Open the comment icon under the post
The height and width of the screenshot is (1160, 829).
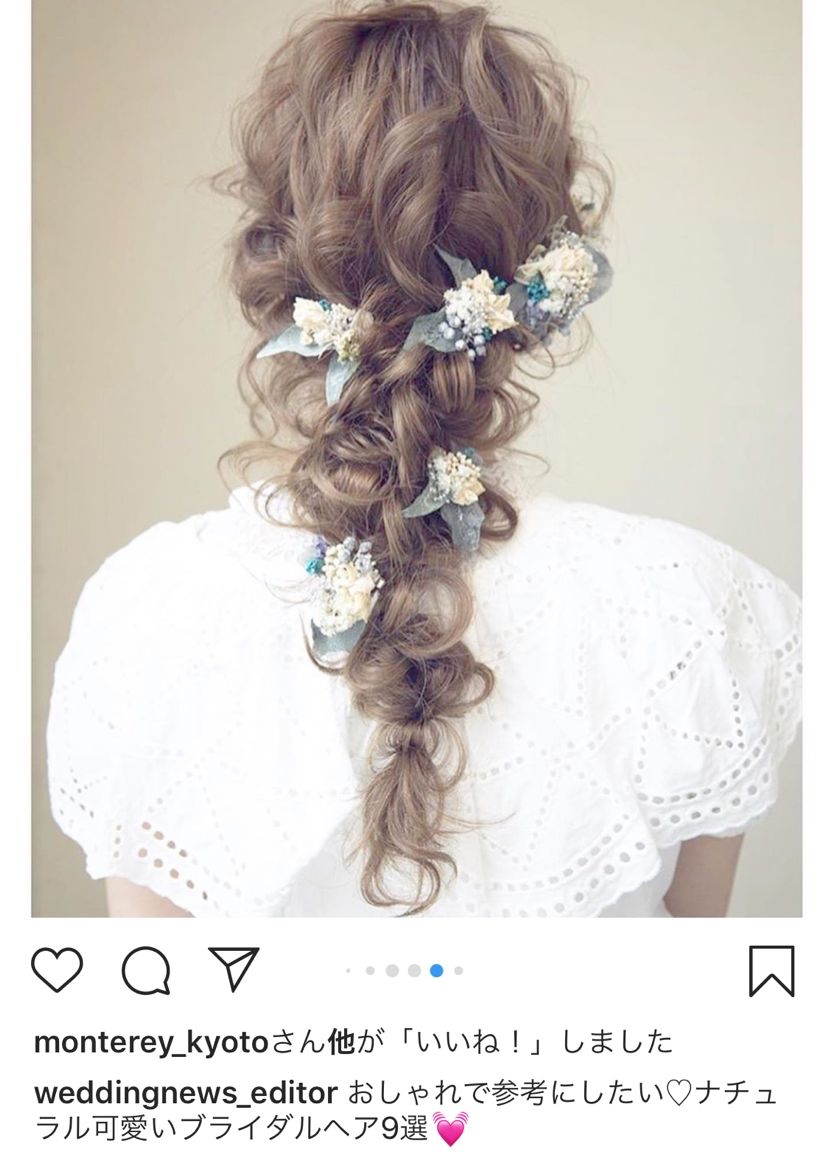point(146,970)
